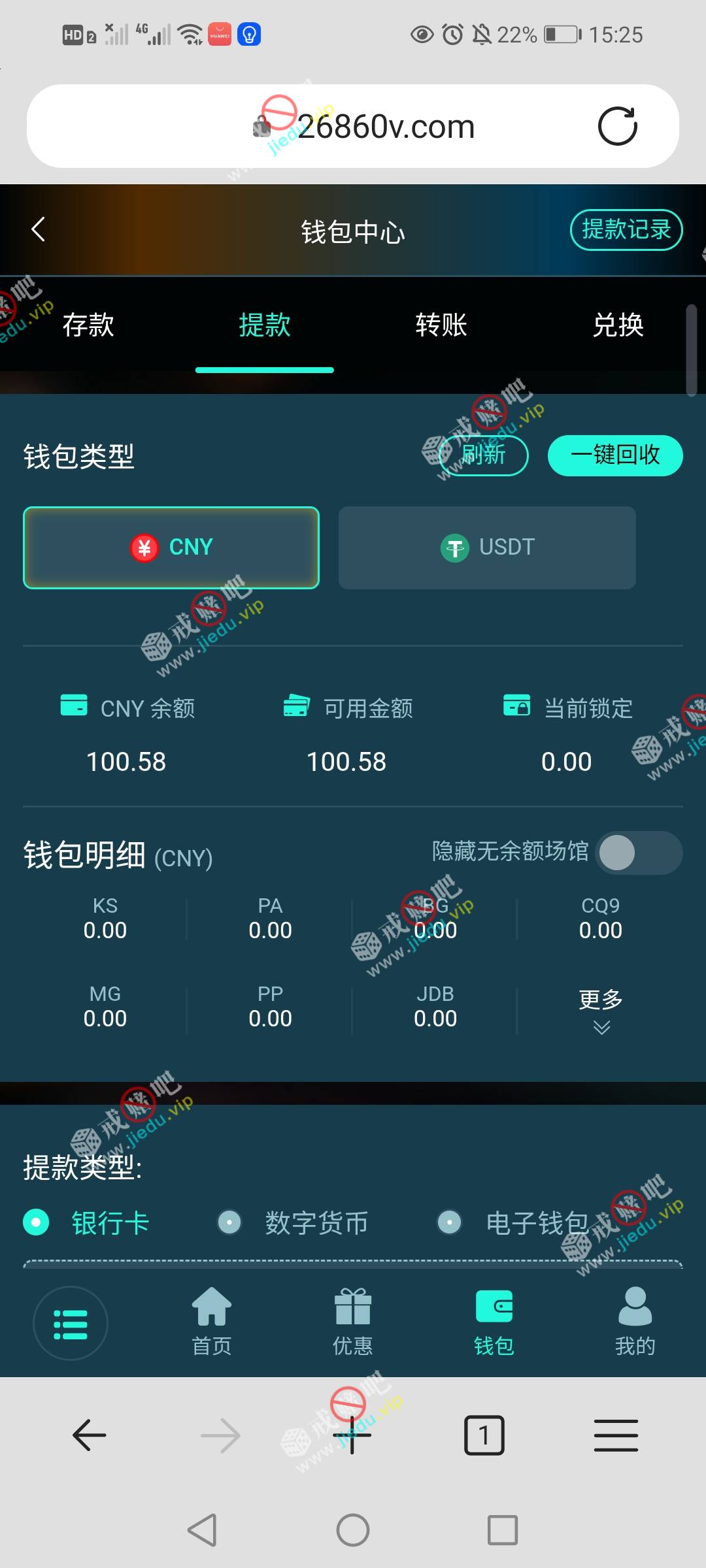Image resolution: width=706 pixels, height=1568 pixels.
Task: Reload the page in the browser
Action: coord(617,126)
